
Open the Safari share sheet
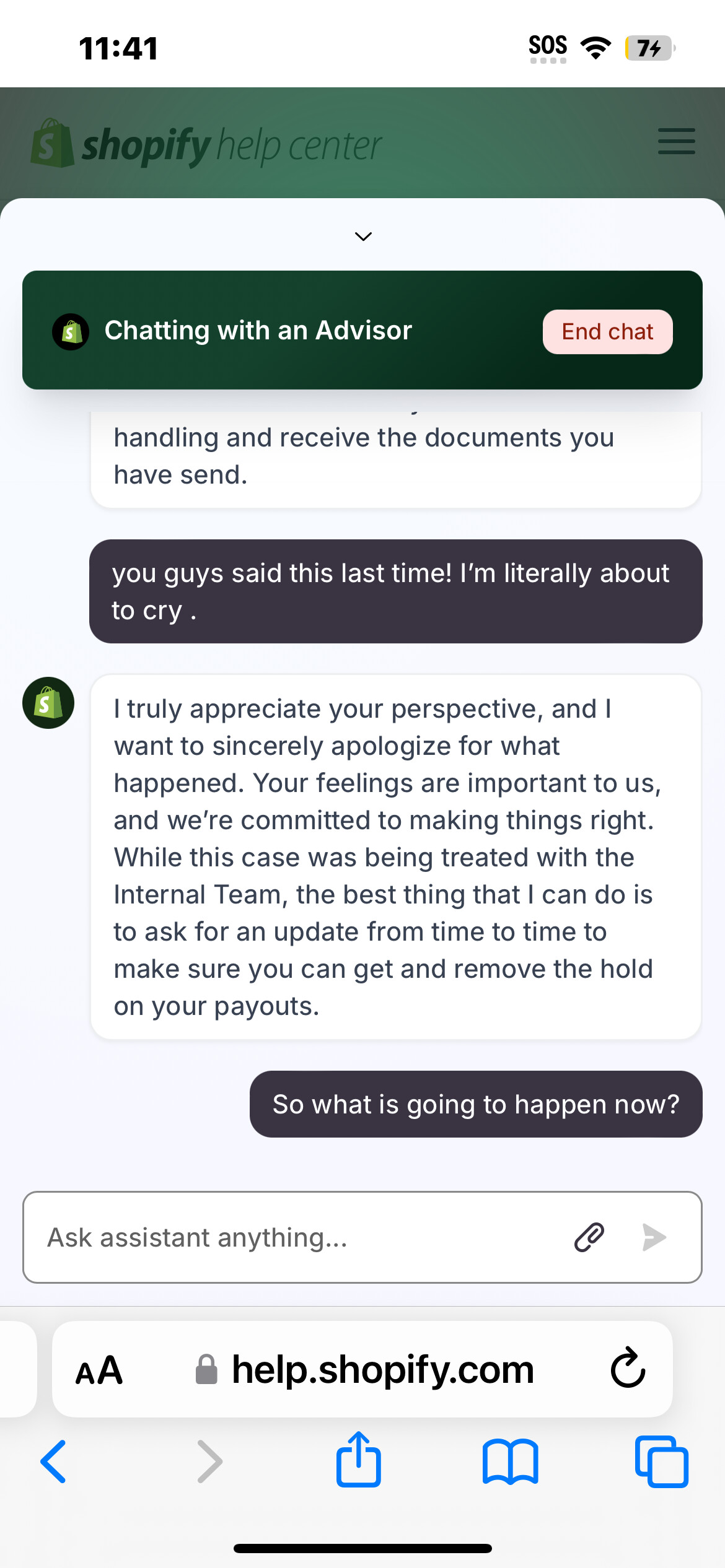tap(358, 1459)
